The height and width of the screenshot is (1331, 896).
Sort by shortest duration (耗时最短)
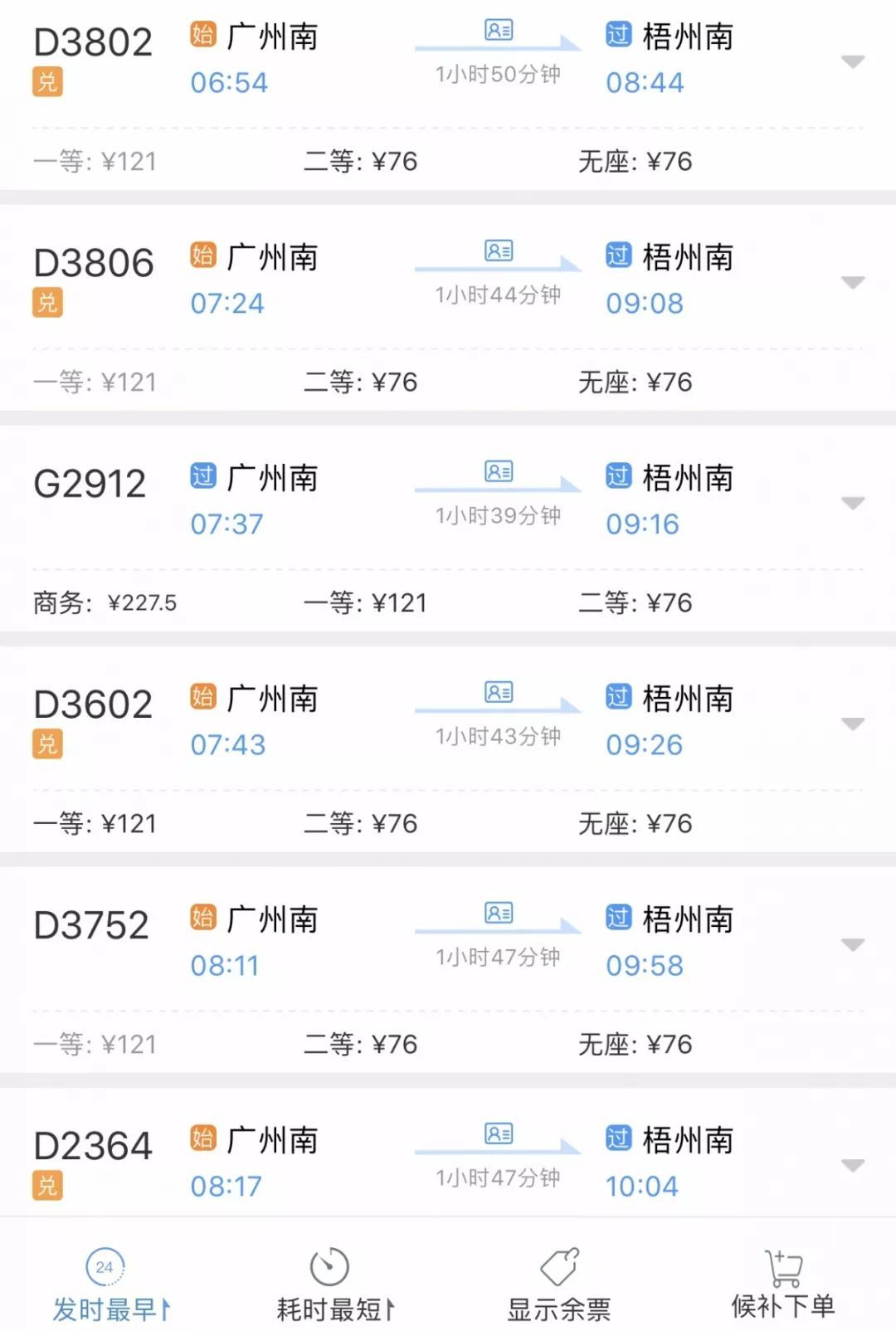[x=334, y=1285]
